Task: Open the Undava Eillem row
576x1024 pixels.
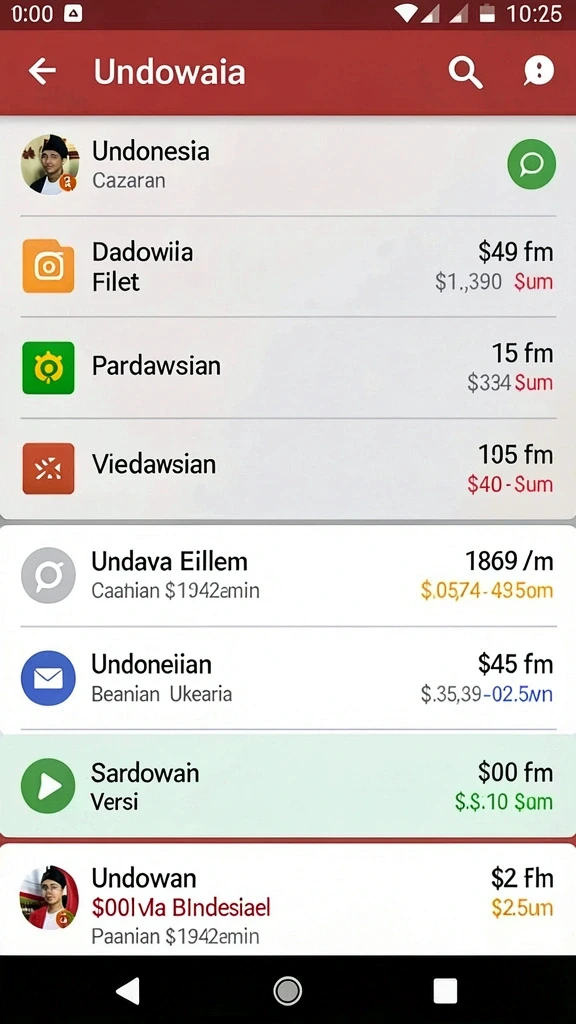Action: pos(288,575)
